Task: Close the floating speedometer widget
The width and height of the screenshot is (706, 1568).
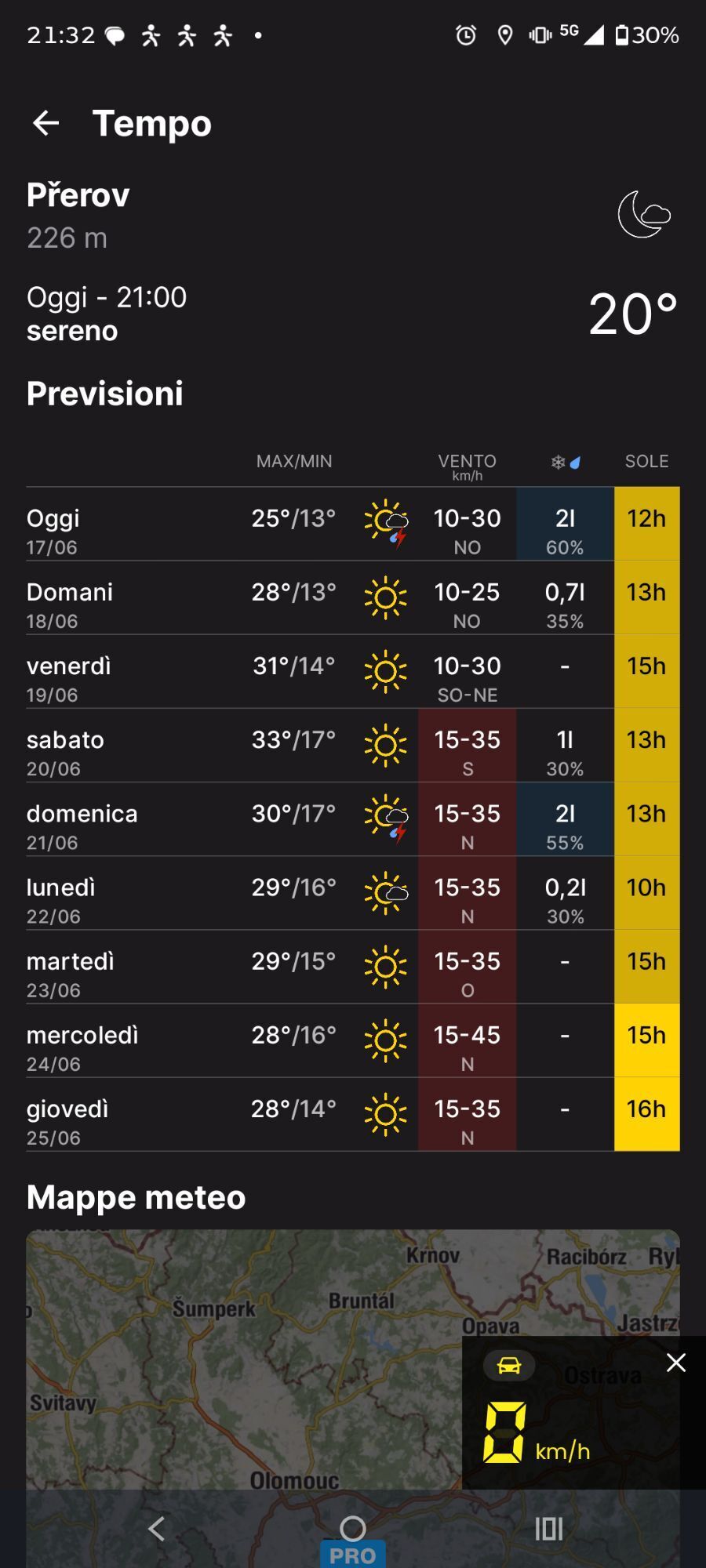Action: click(x=676, y=1363)
